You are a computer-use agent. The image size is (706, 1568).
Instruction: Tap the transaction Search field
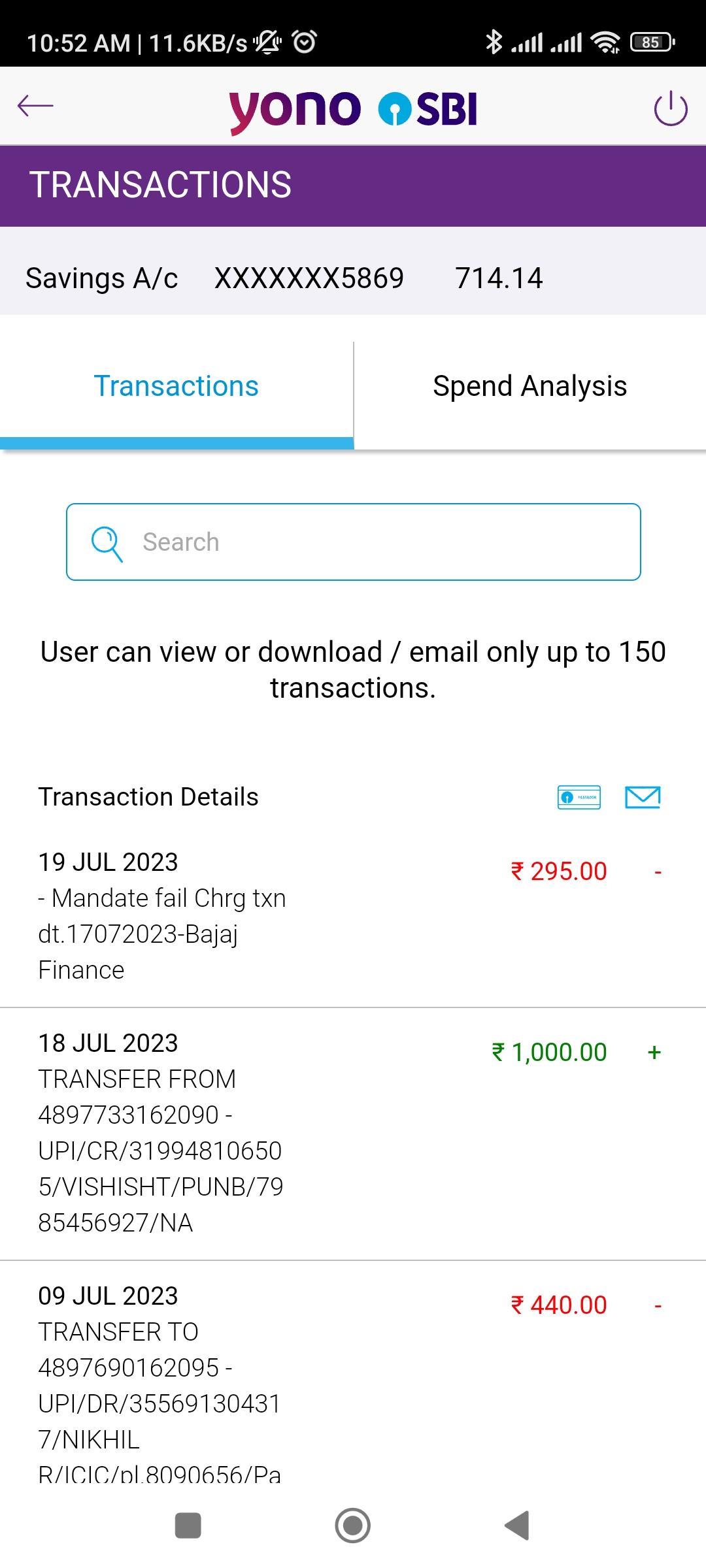pyautogui.click(x=353, y=542)
